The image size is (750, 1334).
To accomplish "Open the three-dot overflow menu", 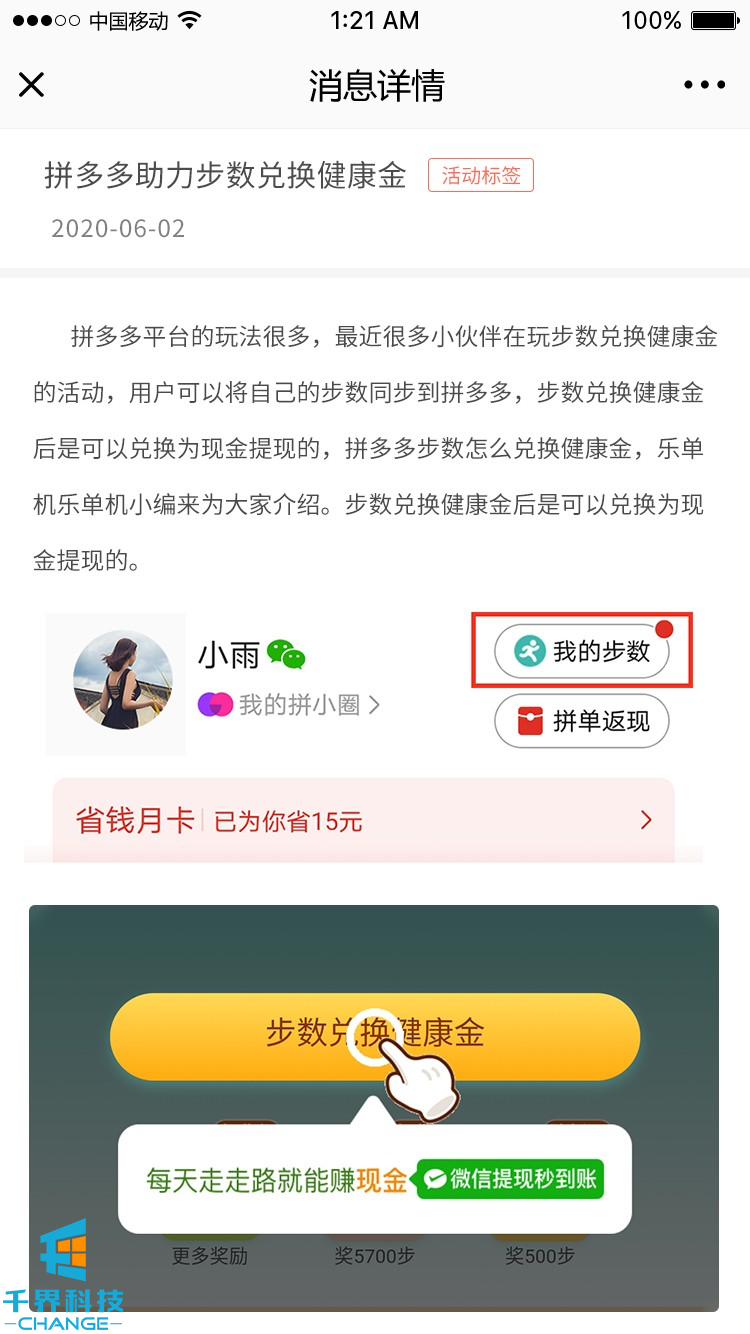I will tap(705, 85).
